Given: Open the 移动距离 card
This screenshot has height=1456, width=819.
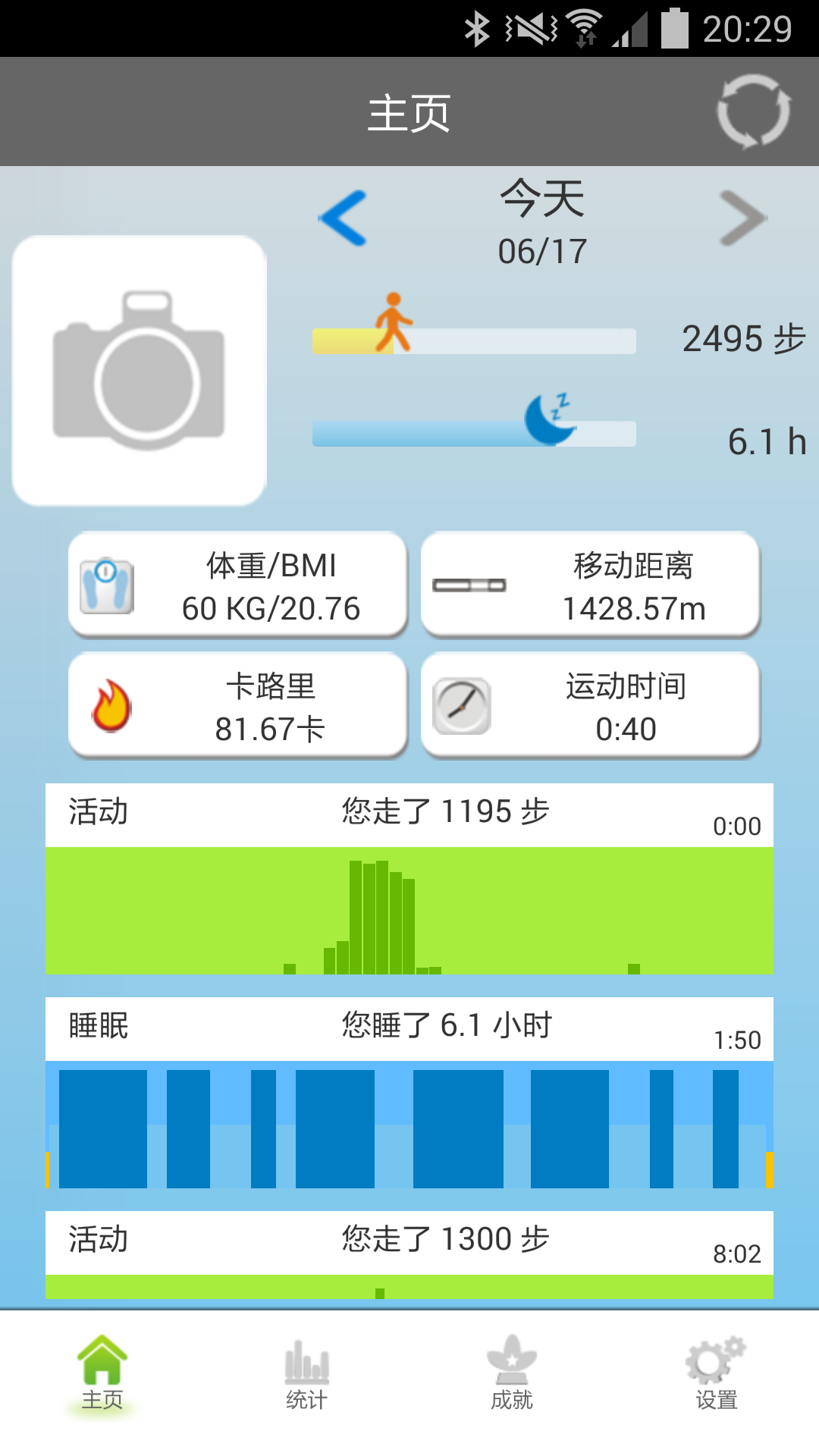Looking at the screenshot, I should point(591,585).
